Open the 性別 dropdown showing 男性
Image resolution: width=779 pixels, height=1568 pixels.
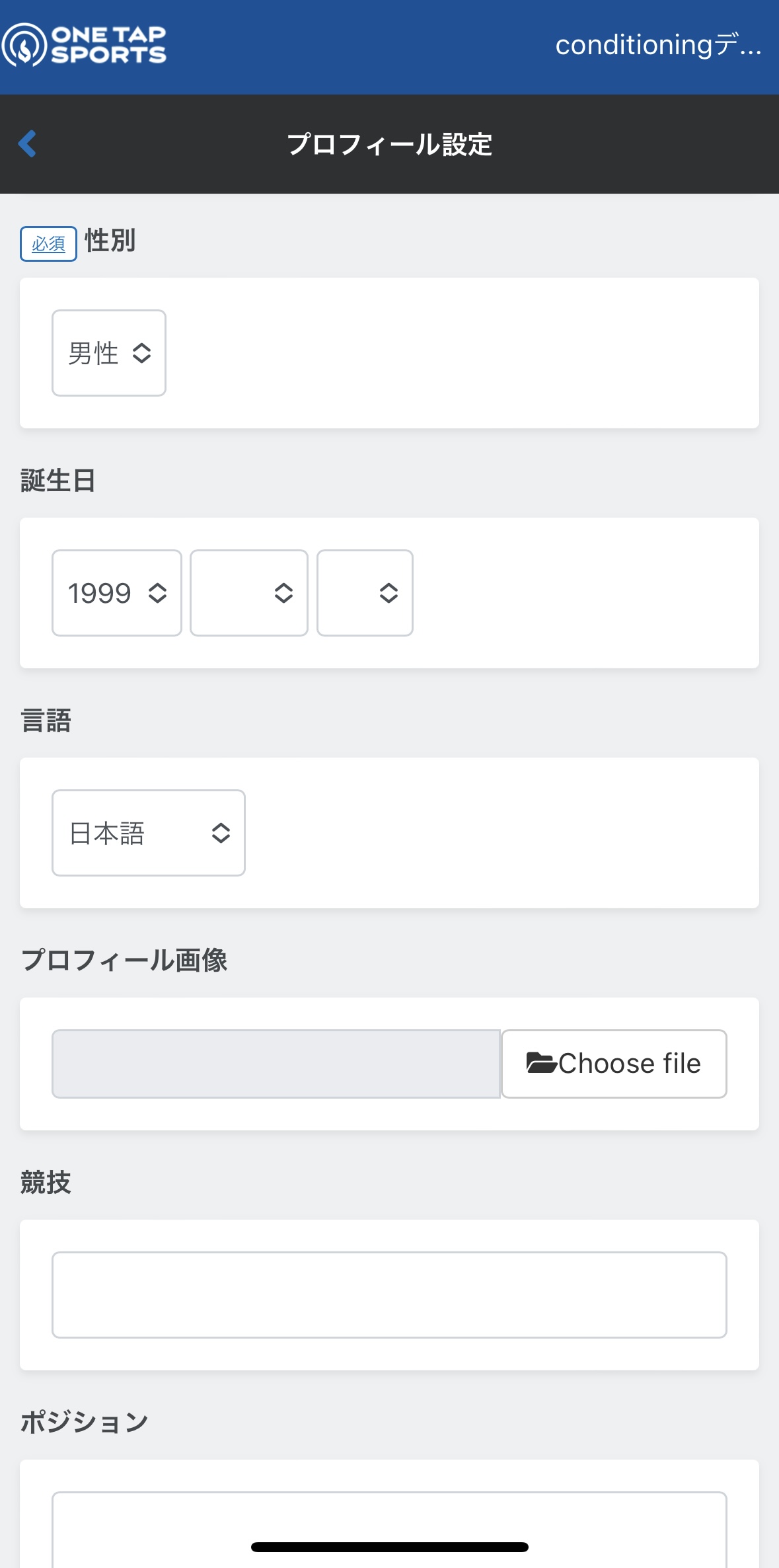[109, 353]
